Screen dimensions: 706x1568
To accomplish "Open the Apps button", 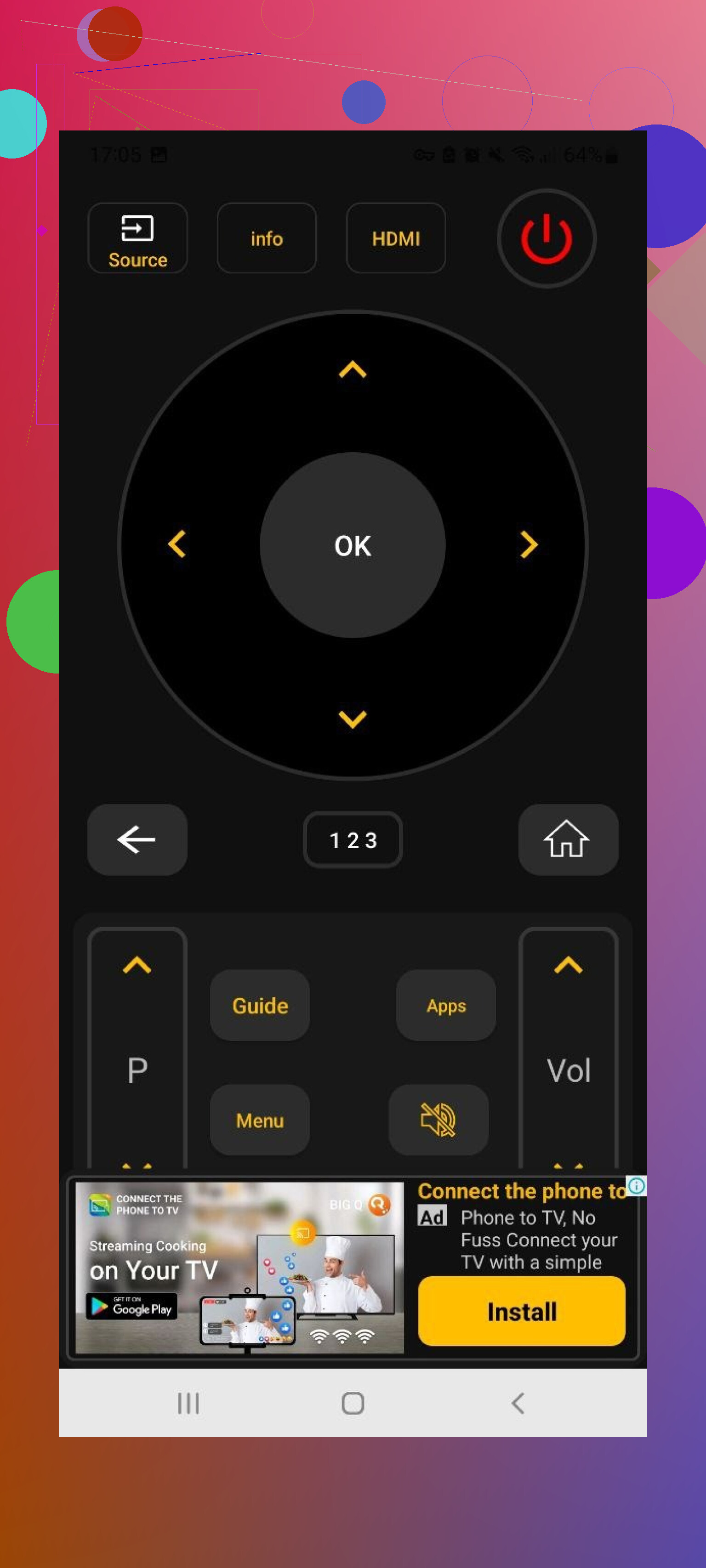I will (445, 1005).
